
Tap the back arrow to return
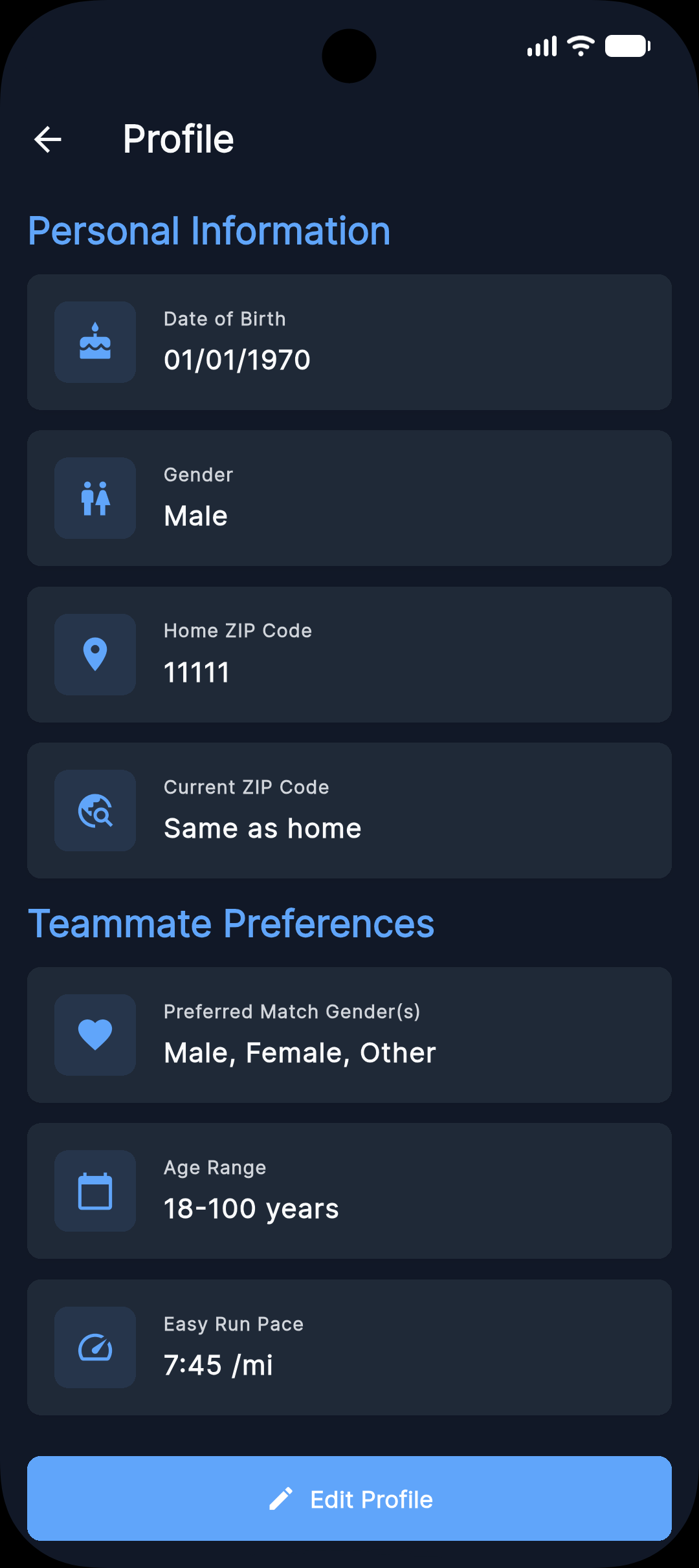coord(47,138)
